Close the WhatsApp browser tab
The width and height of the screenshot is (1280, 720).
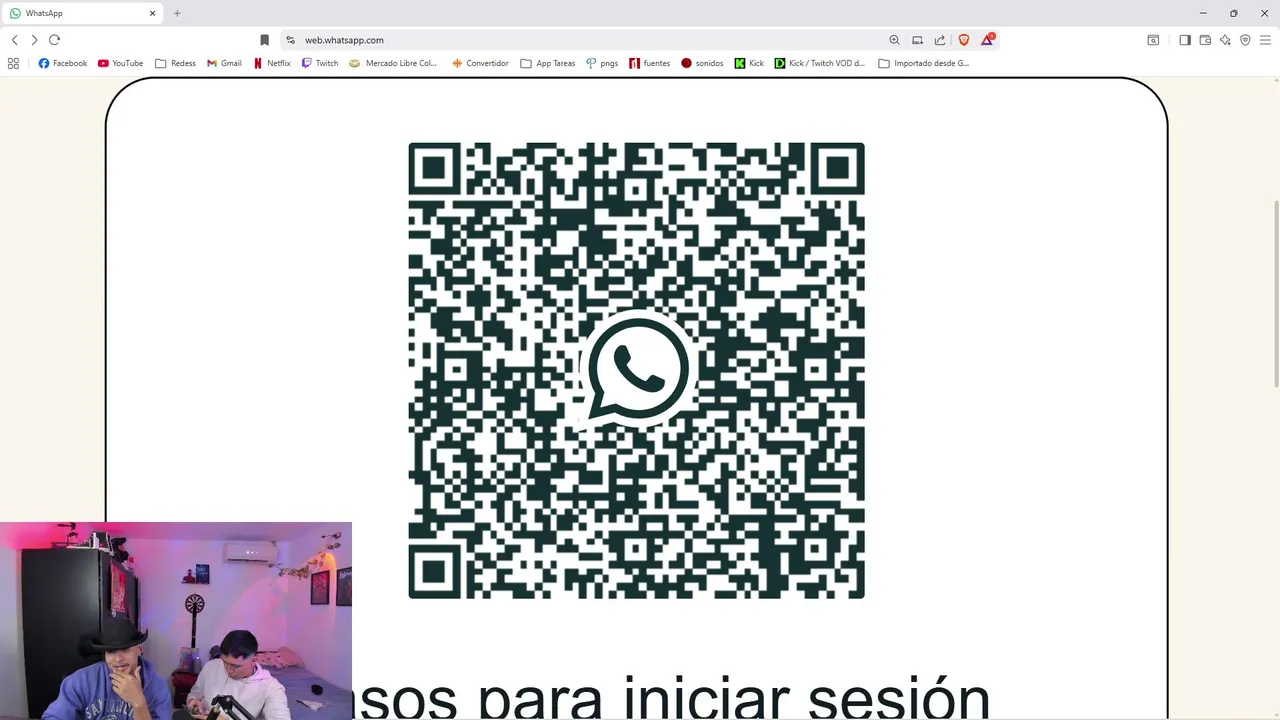tap(152, 13)
